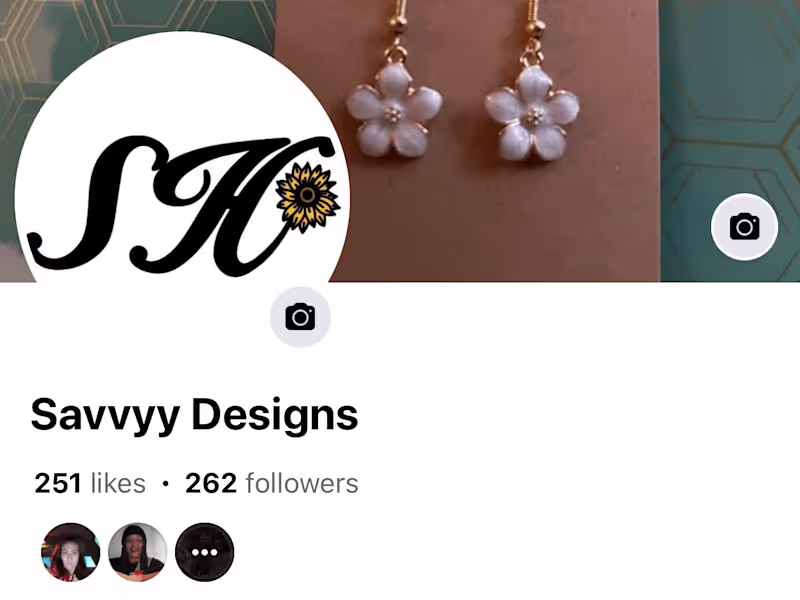Image resolution: width=800 pixels, height=600 pixels.
Task: View the 262 followers list
Action: [272, 484]
